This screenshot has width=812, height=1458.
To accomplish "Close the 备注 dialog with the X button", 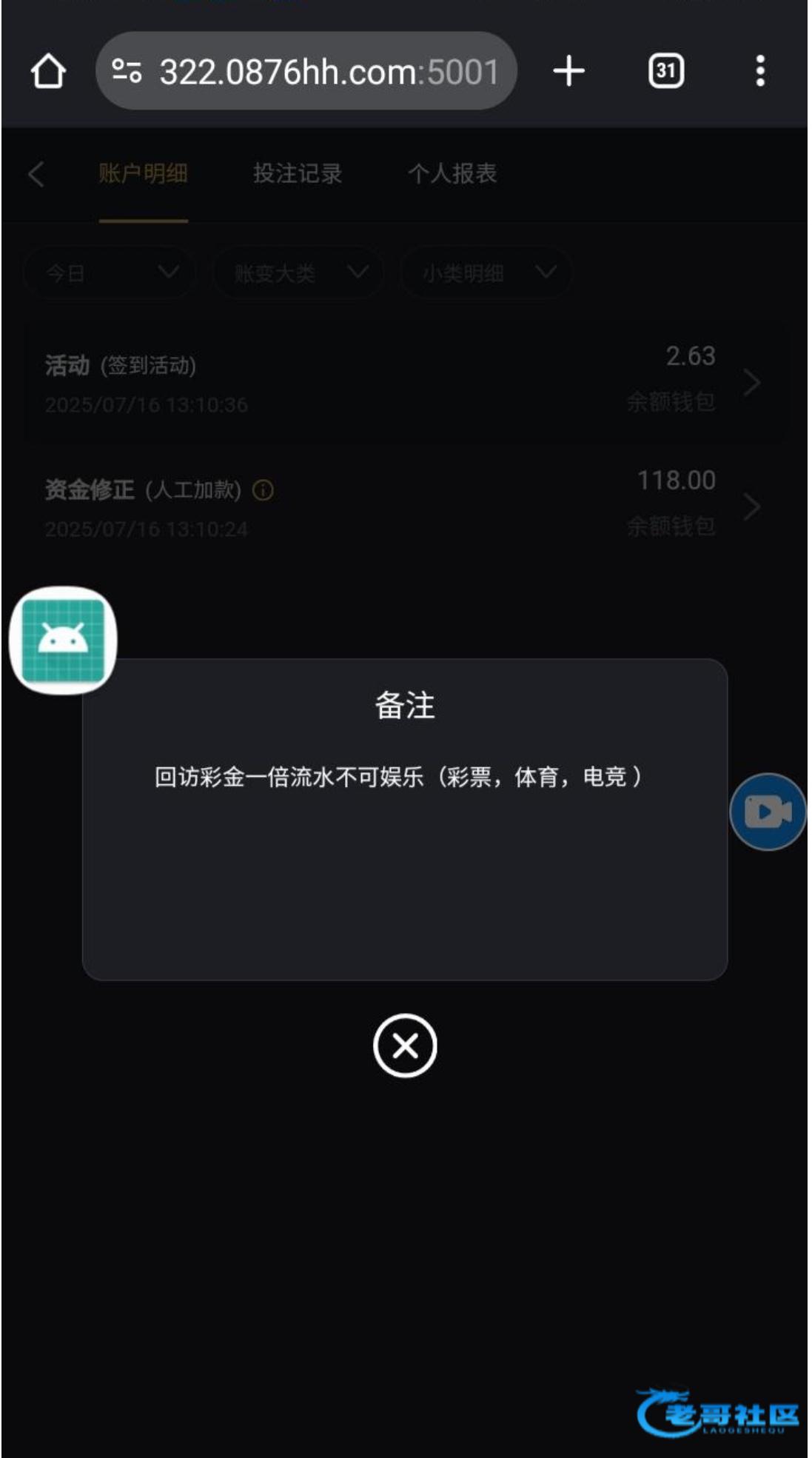I will (x=405, y=1046).
